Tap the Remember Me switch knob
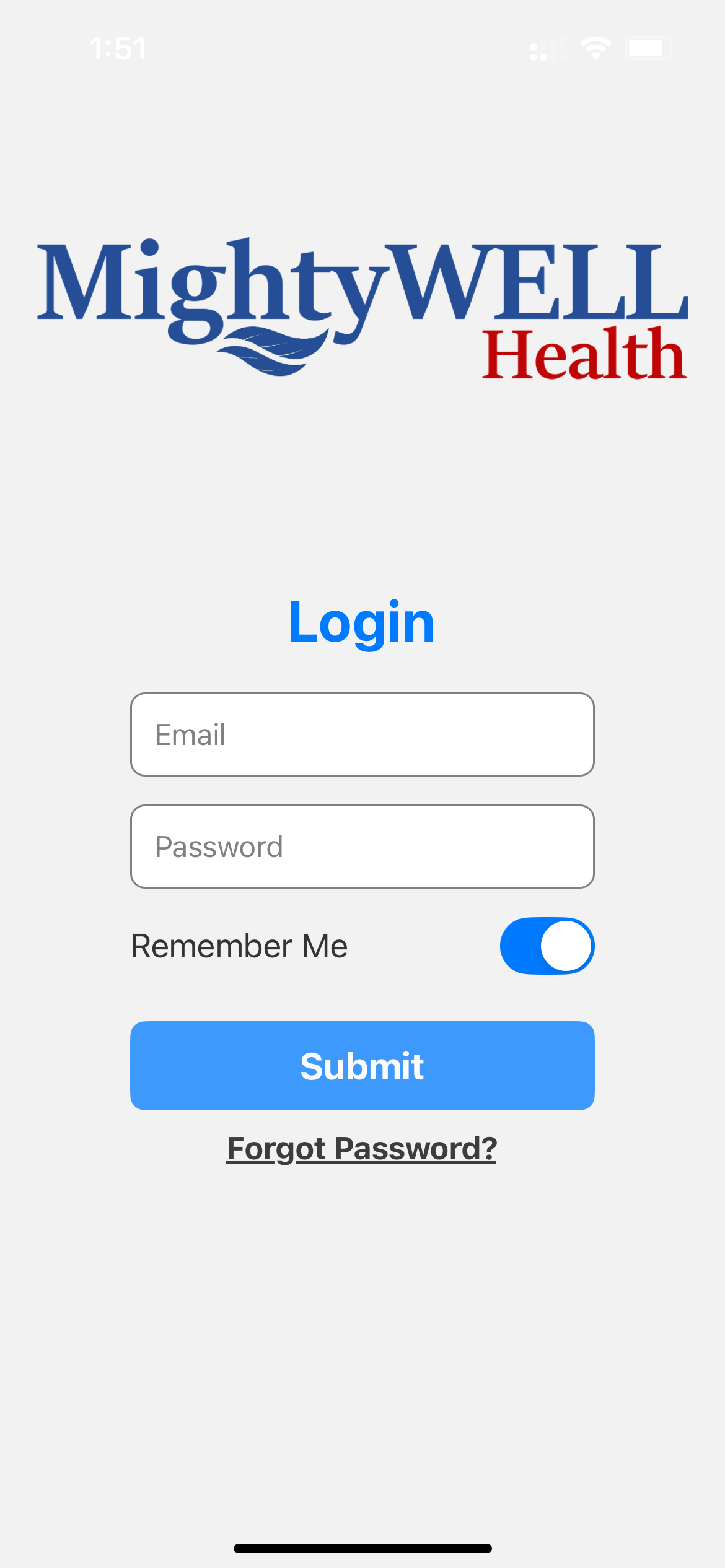Screen dimensions: 725x1568 [x=565, y=946]
